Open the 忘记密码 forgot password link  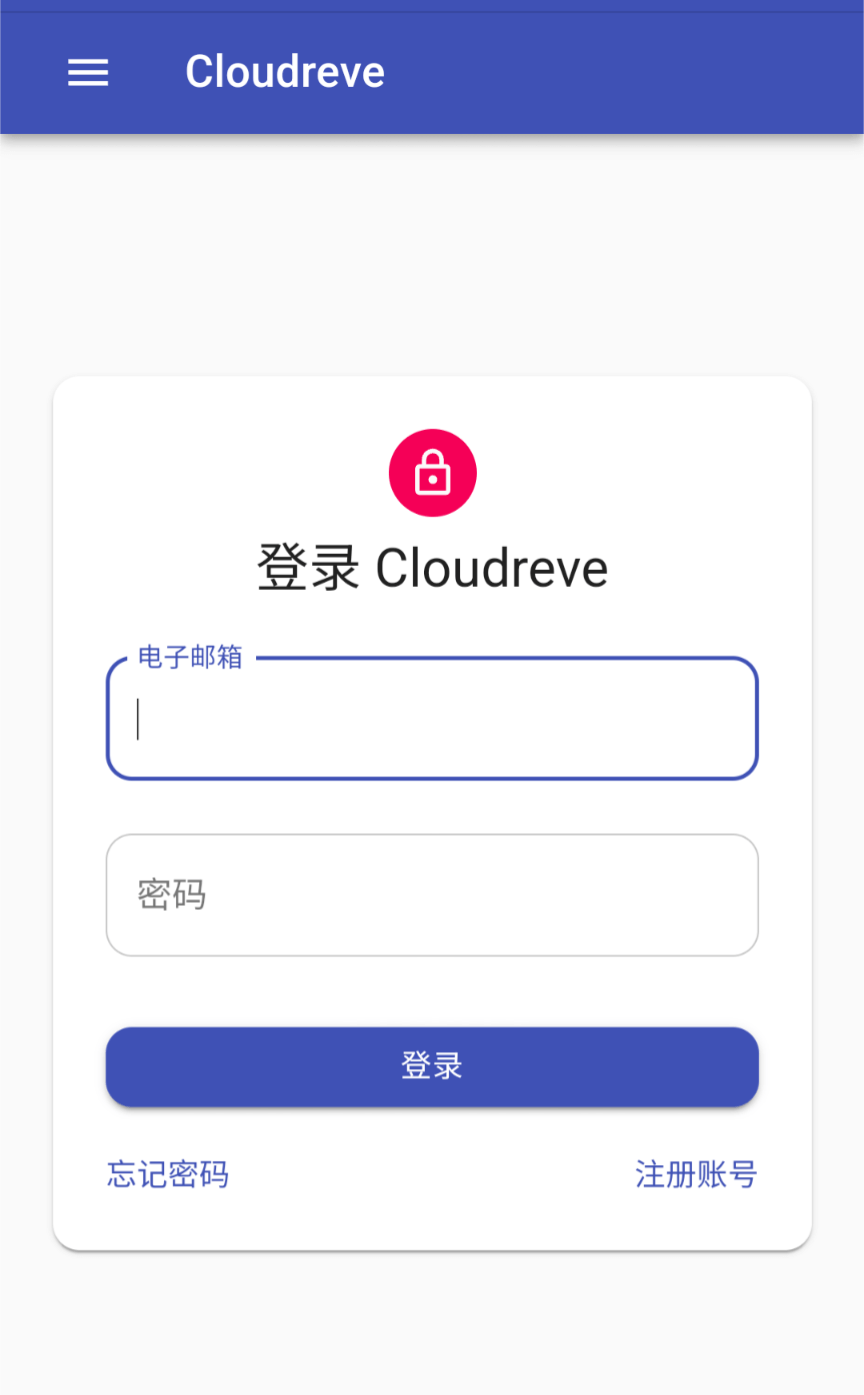[166, 1175]
